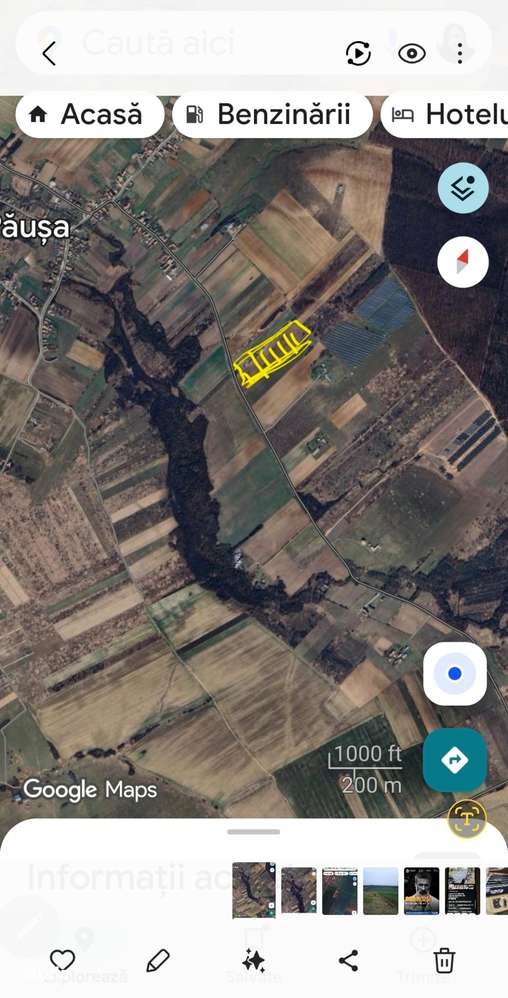Expand the details panel using the grey handle
Screen dimensions: 508x998
(253, 831)
